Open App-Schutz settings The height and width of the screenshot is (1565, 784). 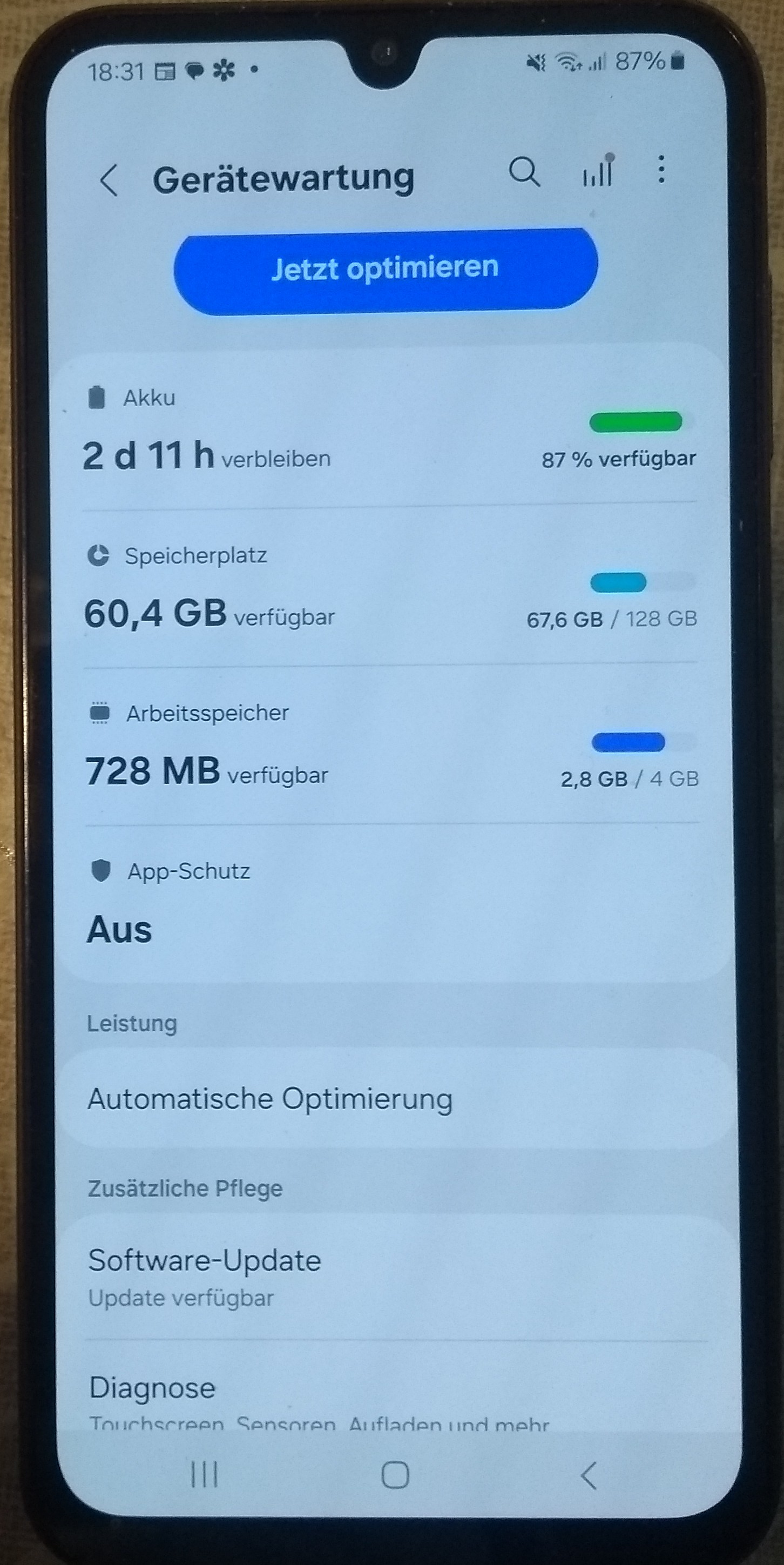tap(391, 905)
